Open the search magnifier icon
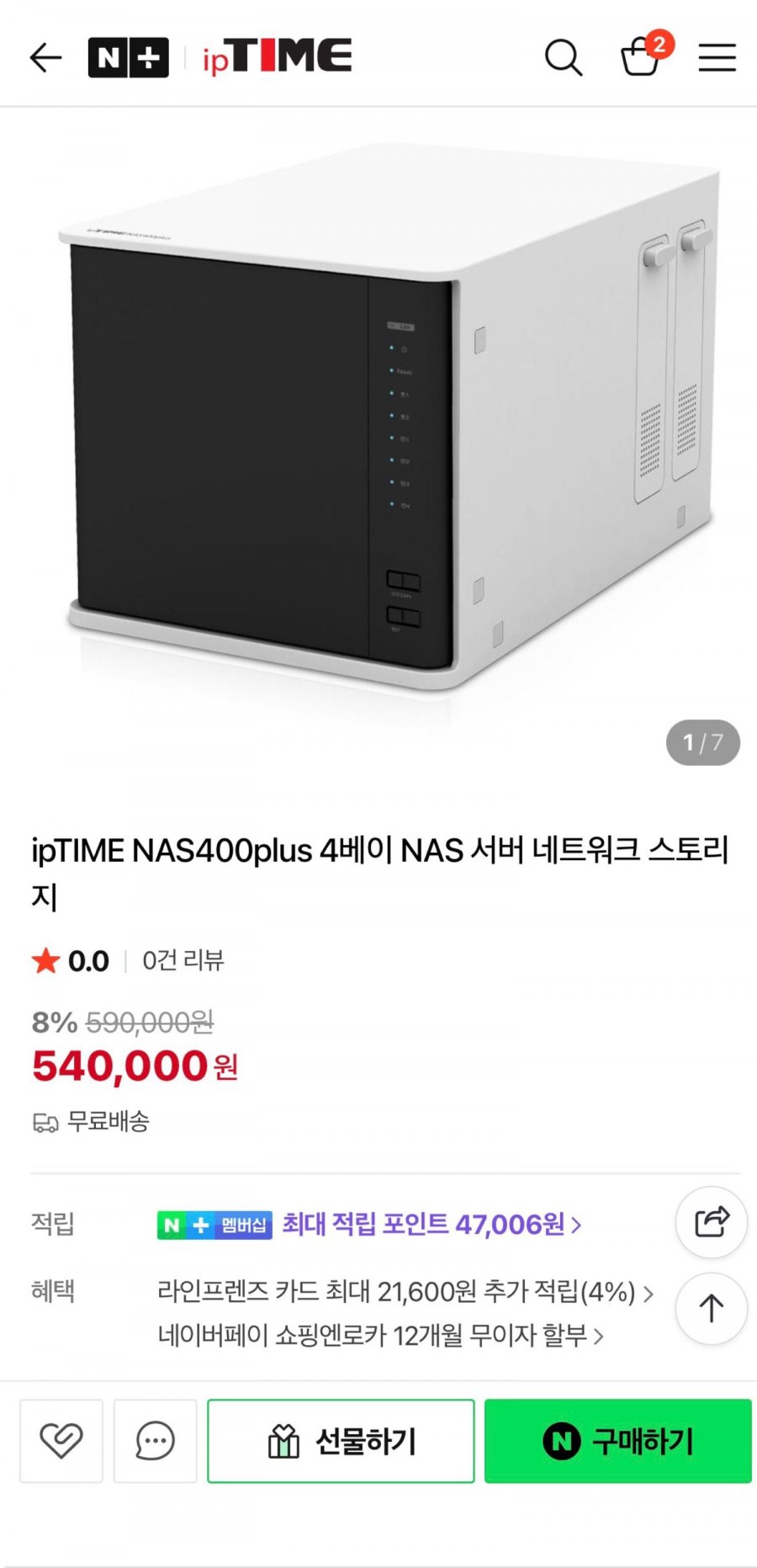The width and height of the screenshot is (757, 1568). click(563, 57)
